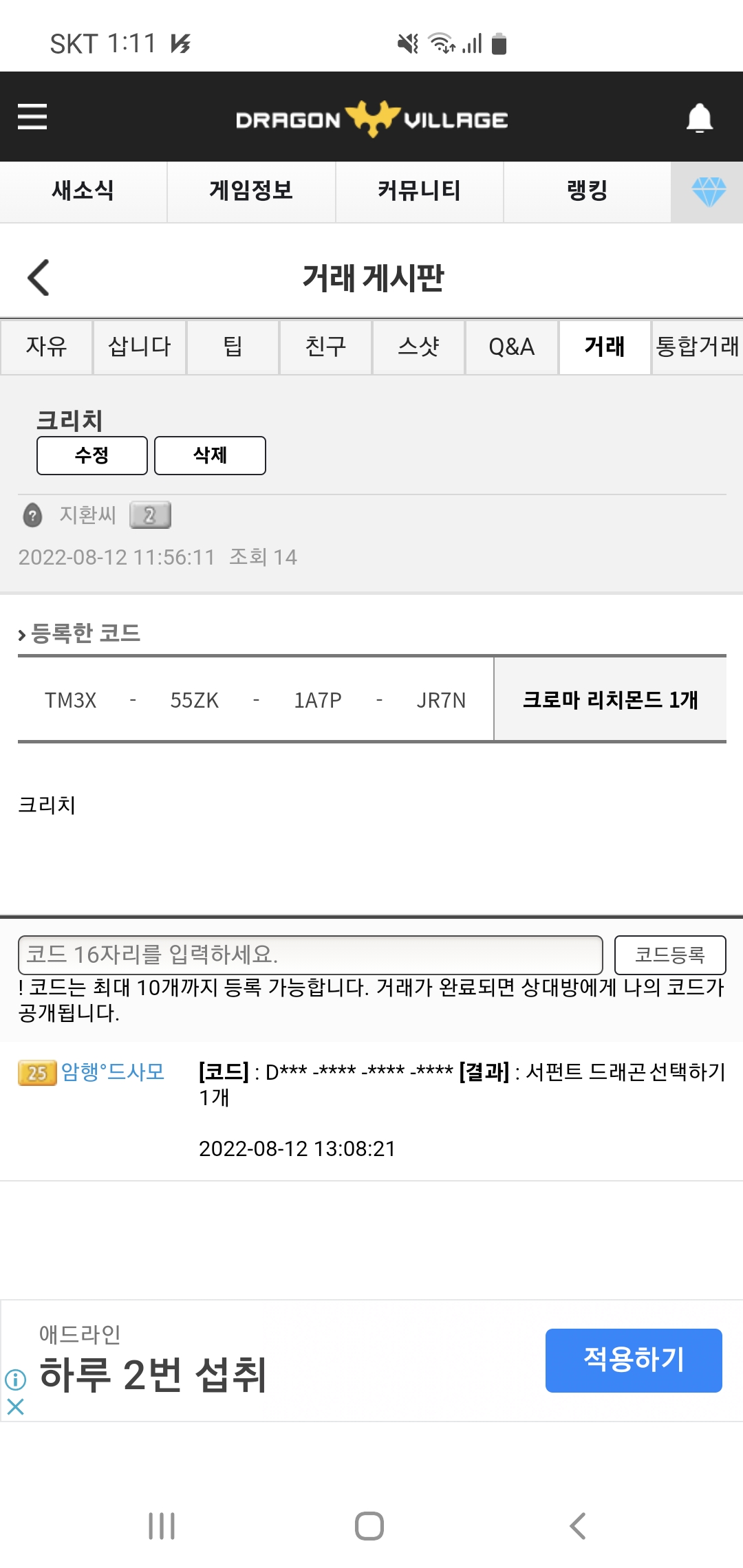This screenshot has height=1568, width=743.
Task: Select the Q&A board tab
Action: [511, 347]
